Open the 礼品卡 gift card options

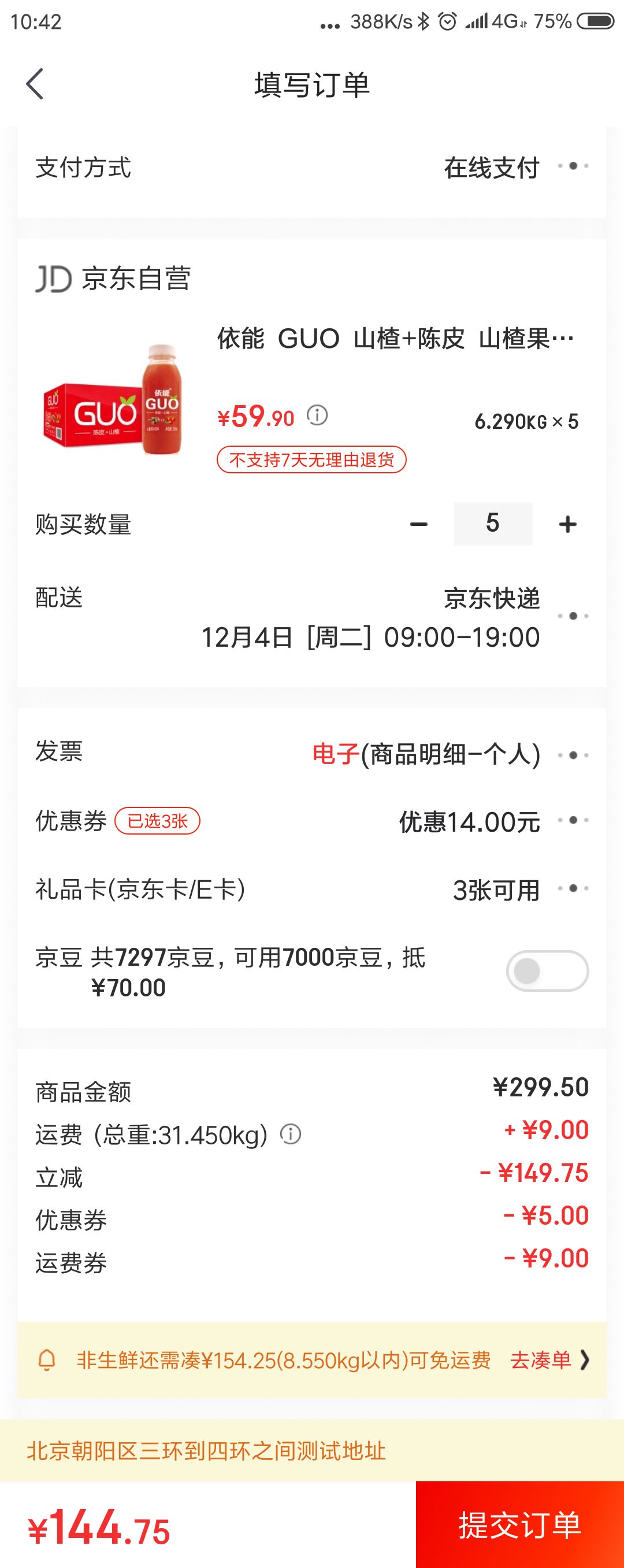573,888
